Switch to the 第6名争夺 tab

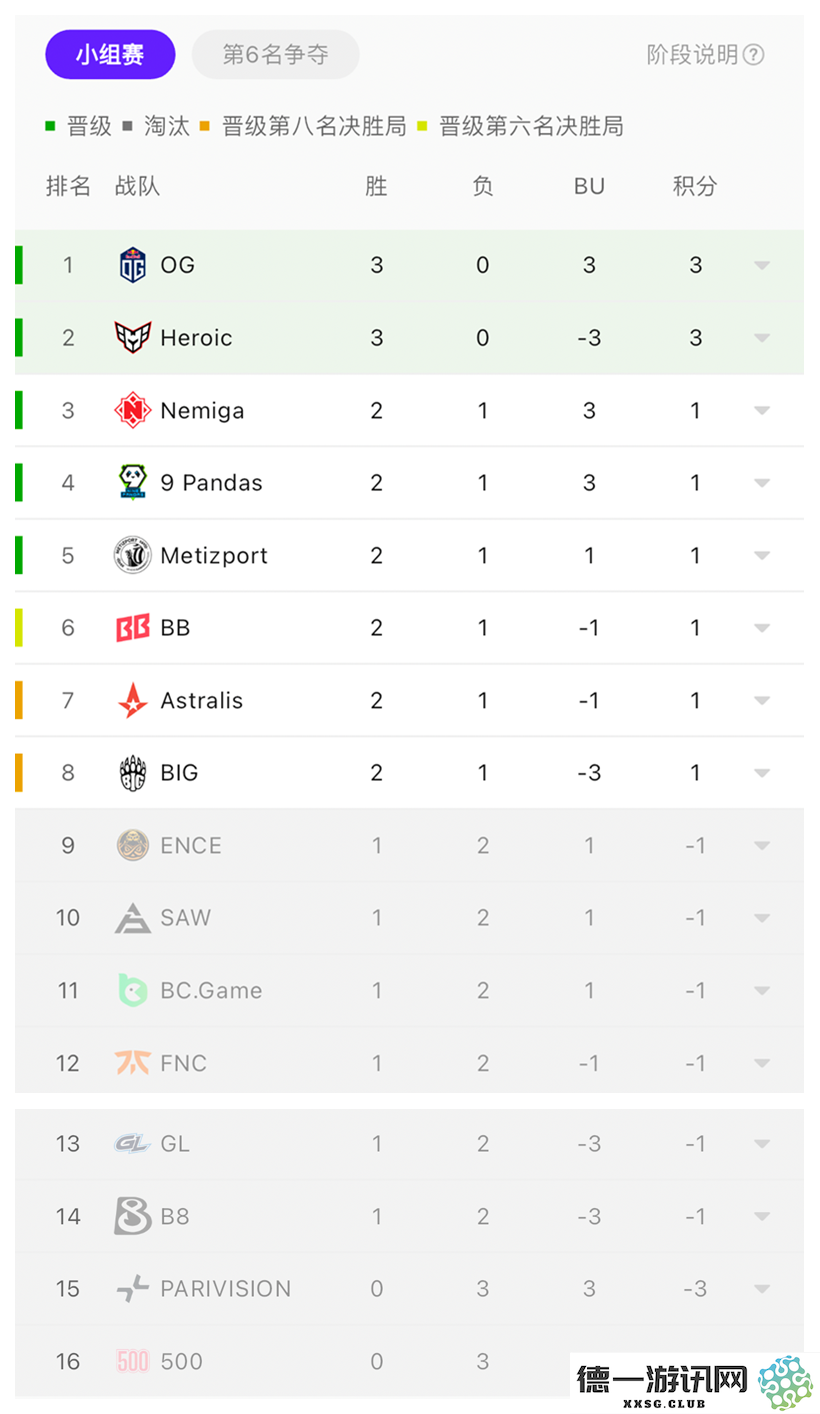276,54
